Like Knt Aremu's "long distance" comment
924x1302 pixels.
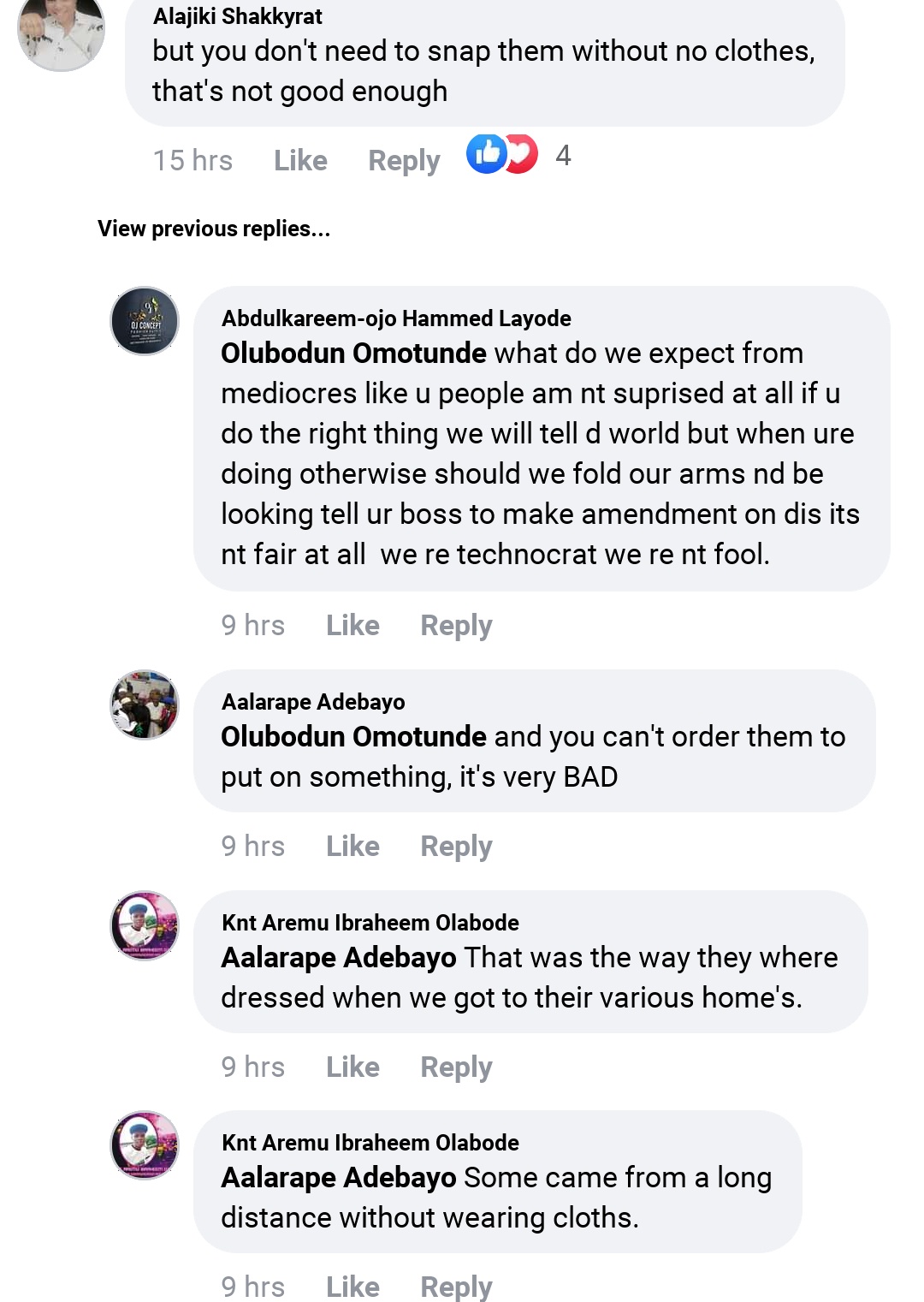[352, 1287]
